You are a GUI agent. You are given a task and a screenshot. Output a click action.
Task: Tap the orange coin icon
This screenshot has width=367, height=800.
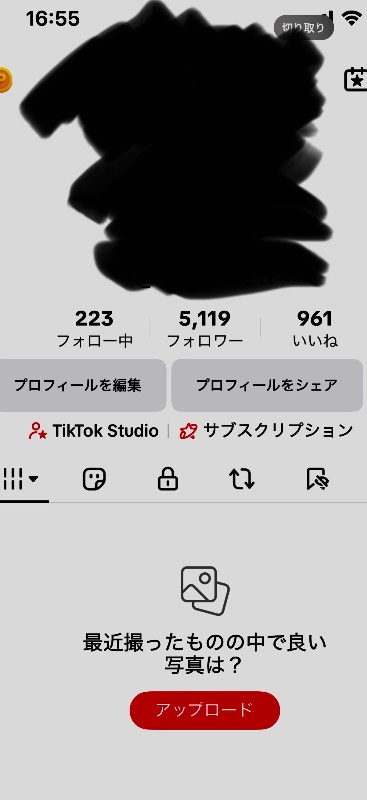(x=5, y=80)
